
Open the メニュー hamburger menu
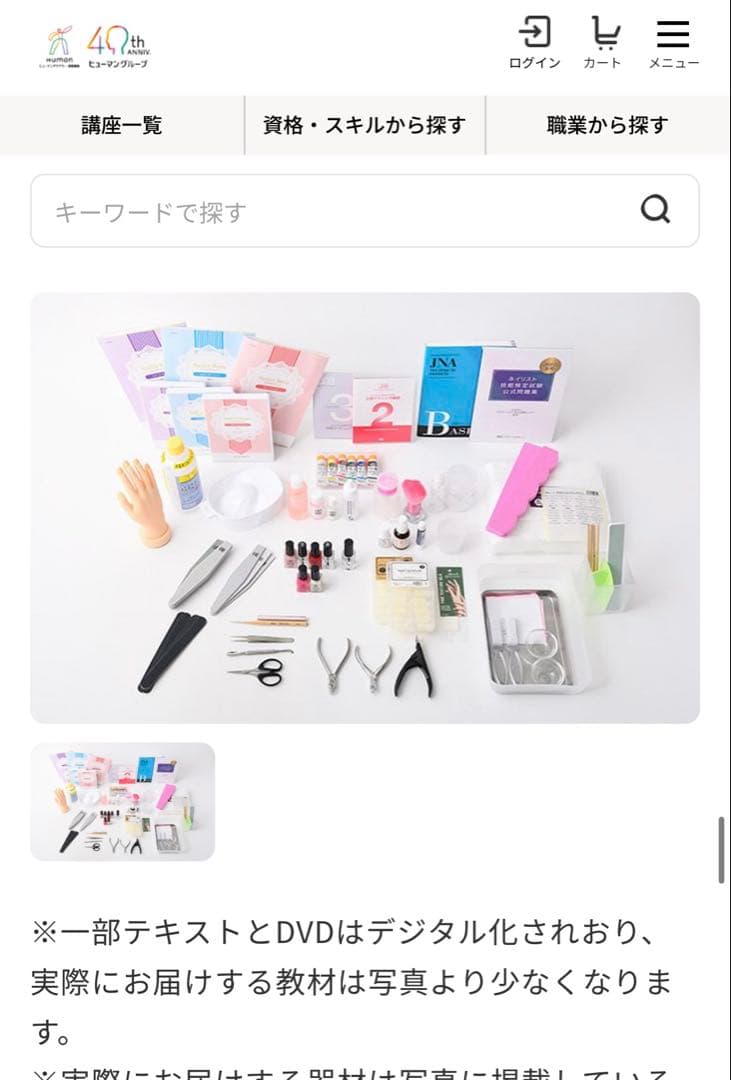(x=673, y=43)
